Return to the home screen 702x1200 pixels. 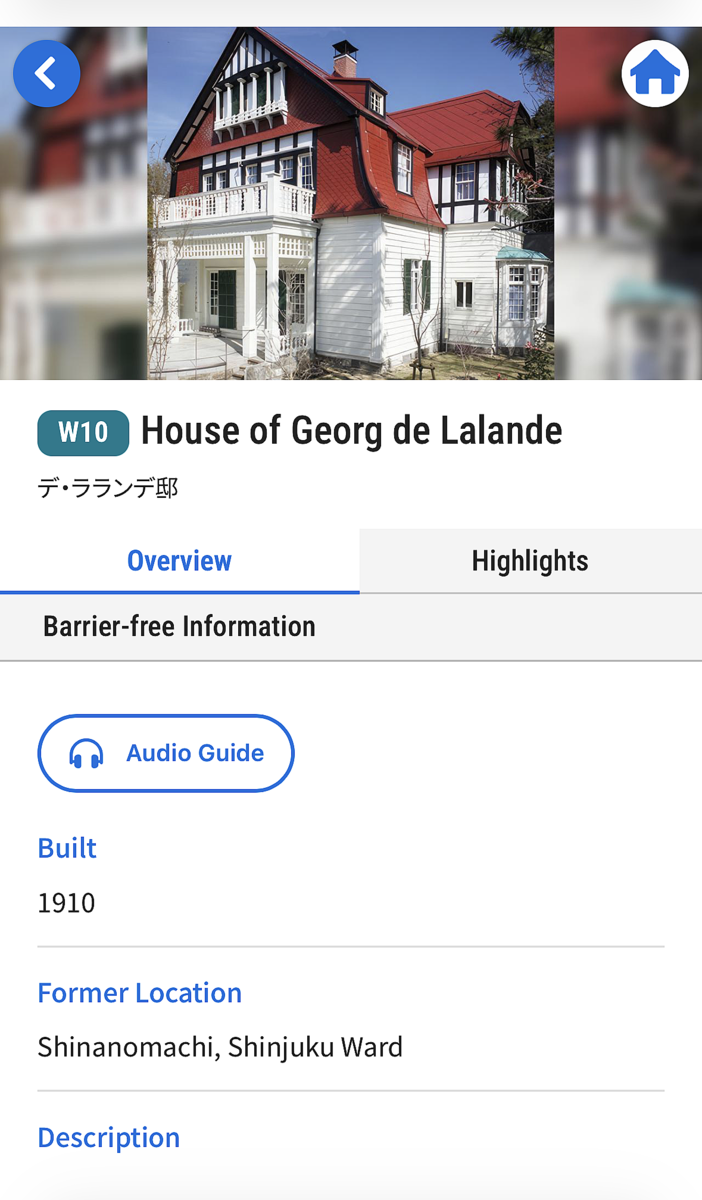[655, 73]
